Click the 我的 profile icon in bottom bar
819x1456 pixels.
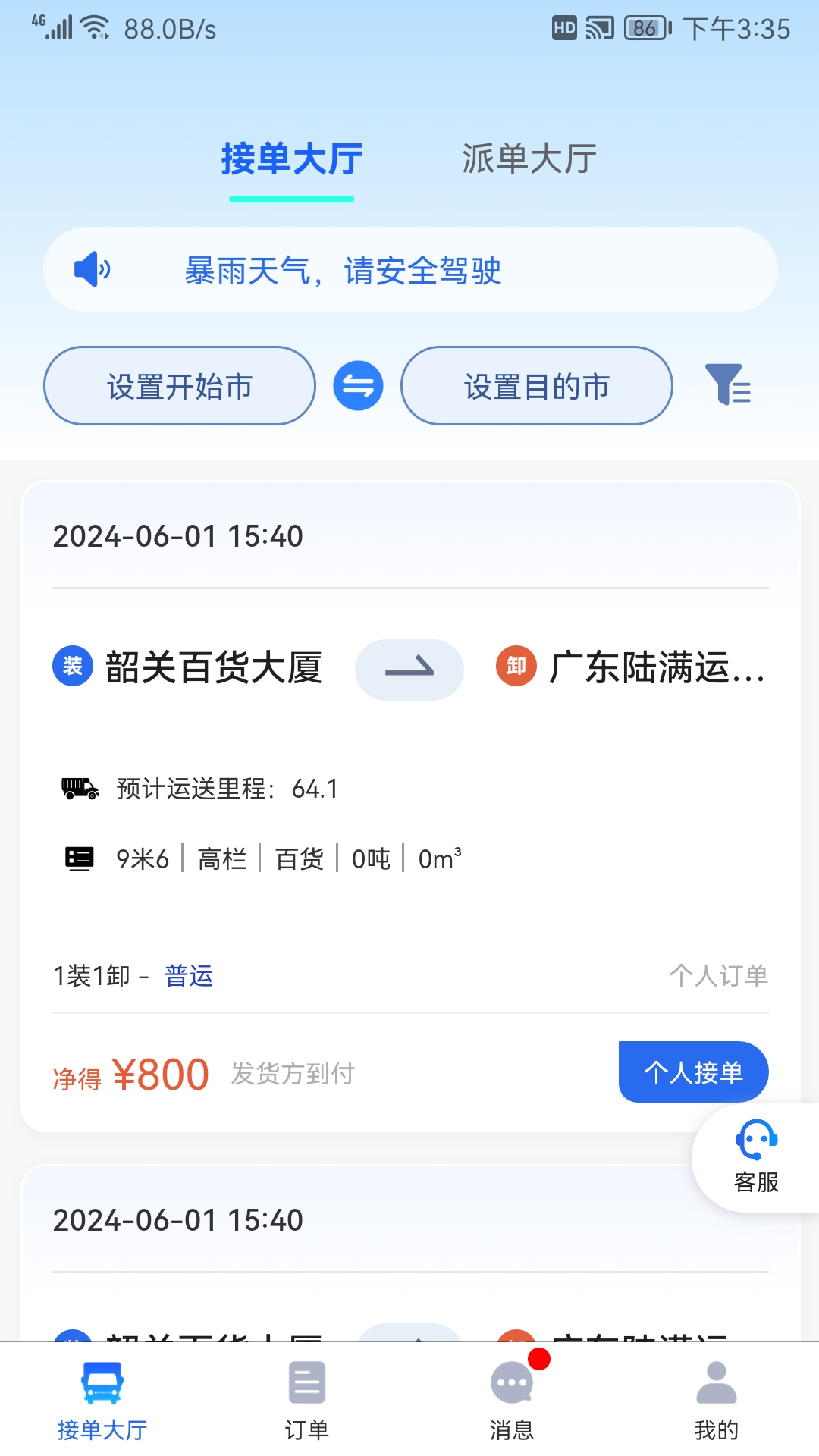pos(715,1382)
